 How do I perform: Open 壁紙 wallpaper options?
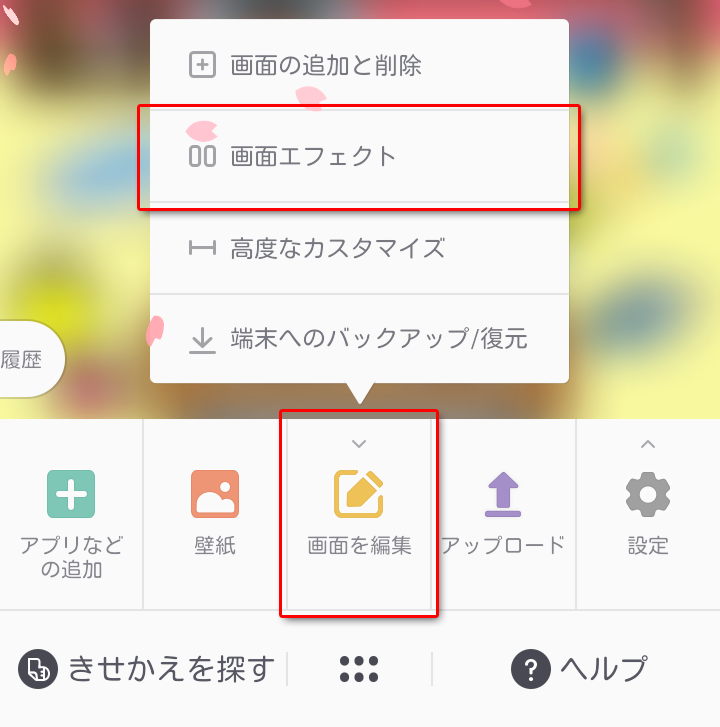click(215, 514)
